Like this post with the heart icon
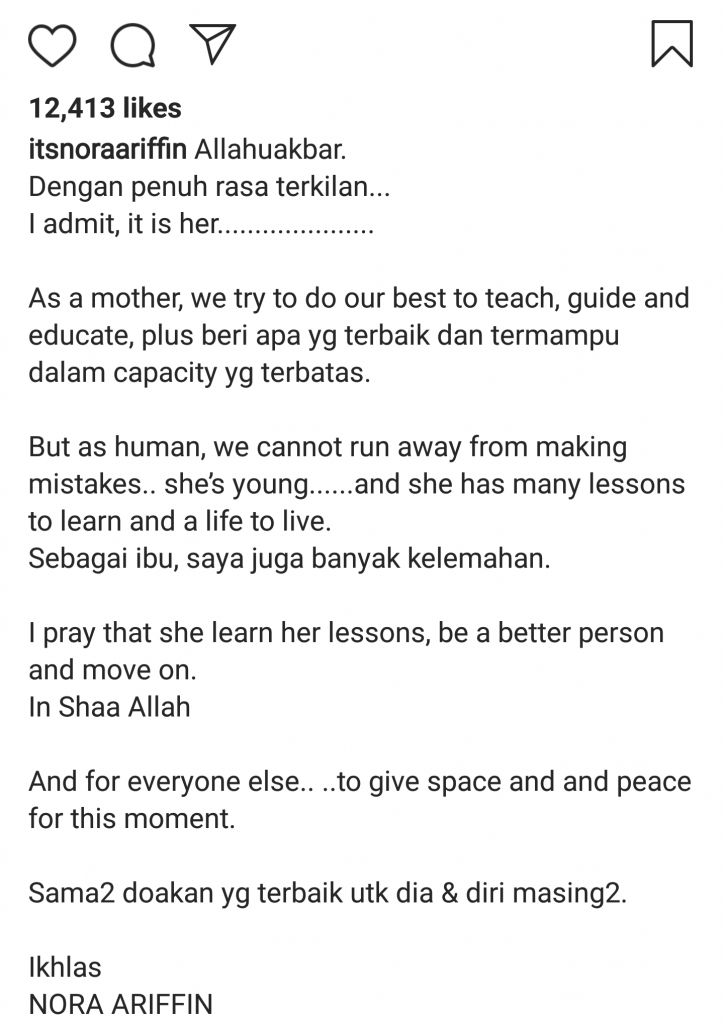Screen dimensions: 724x1024 pos(52,45)
